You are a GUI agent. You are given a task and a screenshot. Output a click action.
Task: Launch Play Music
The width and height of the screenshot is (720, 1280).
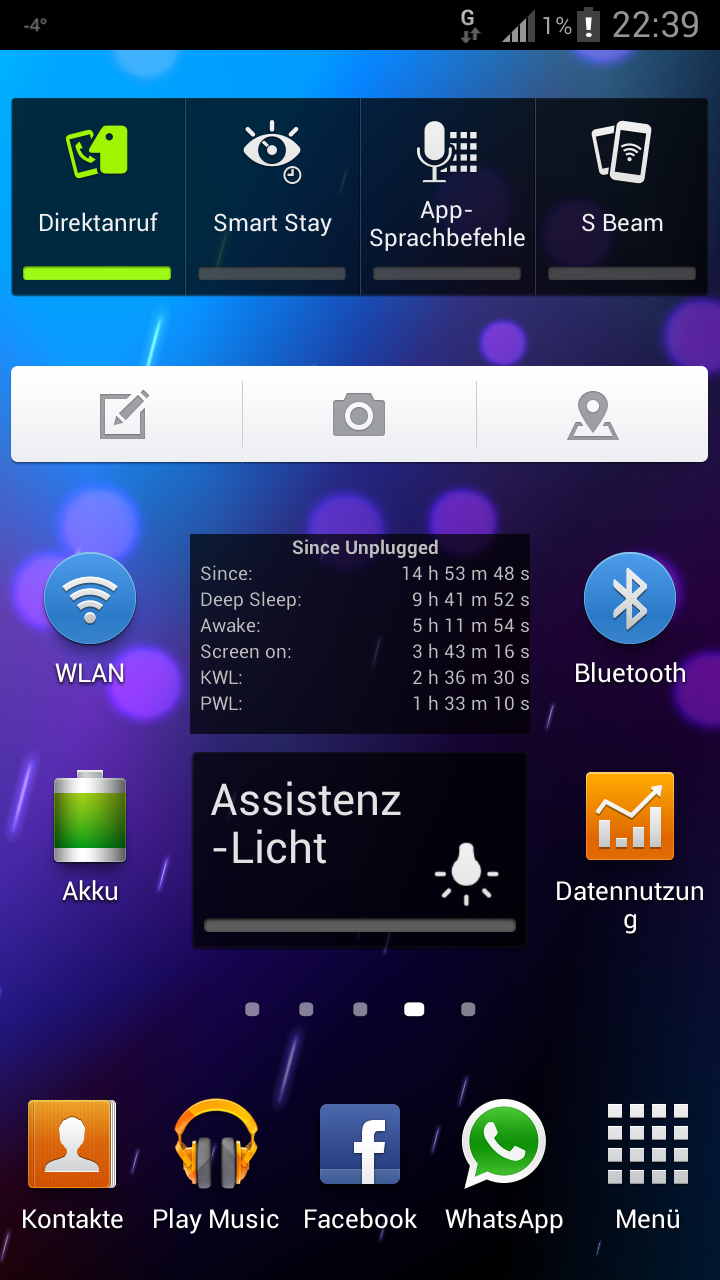pyautogui.click(x=216, y=1165)
